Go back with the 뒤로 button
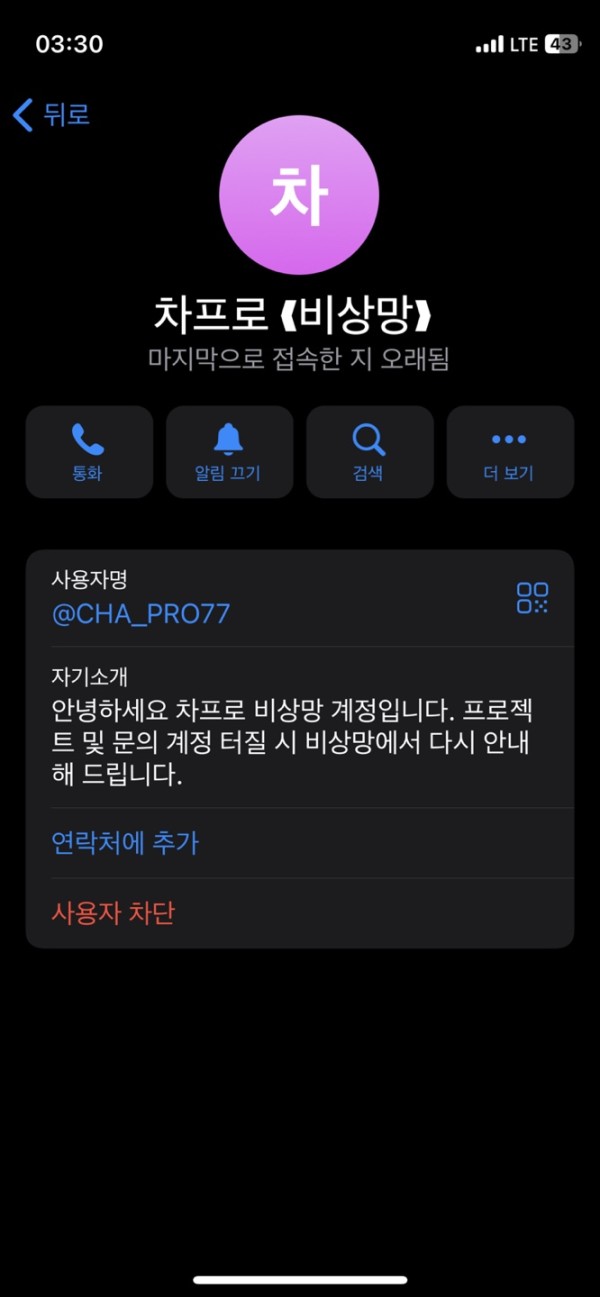 [x=52, y=115]
